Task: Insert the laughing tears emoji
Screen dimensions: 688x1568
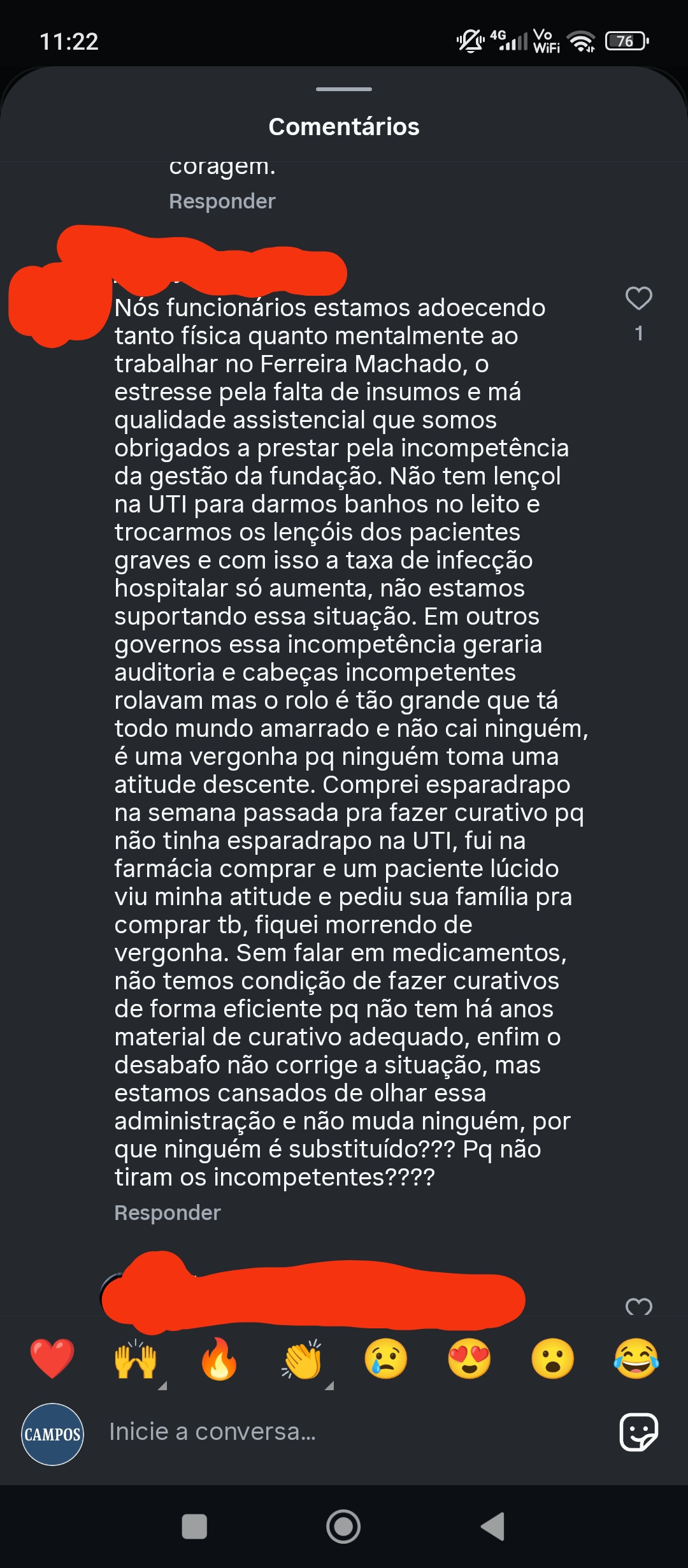Action: [636, 1358]
